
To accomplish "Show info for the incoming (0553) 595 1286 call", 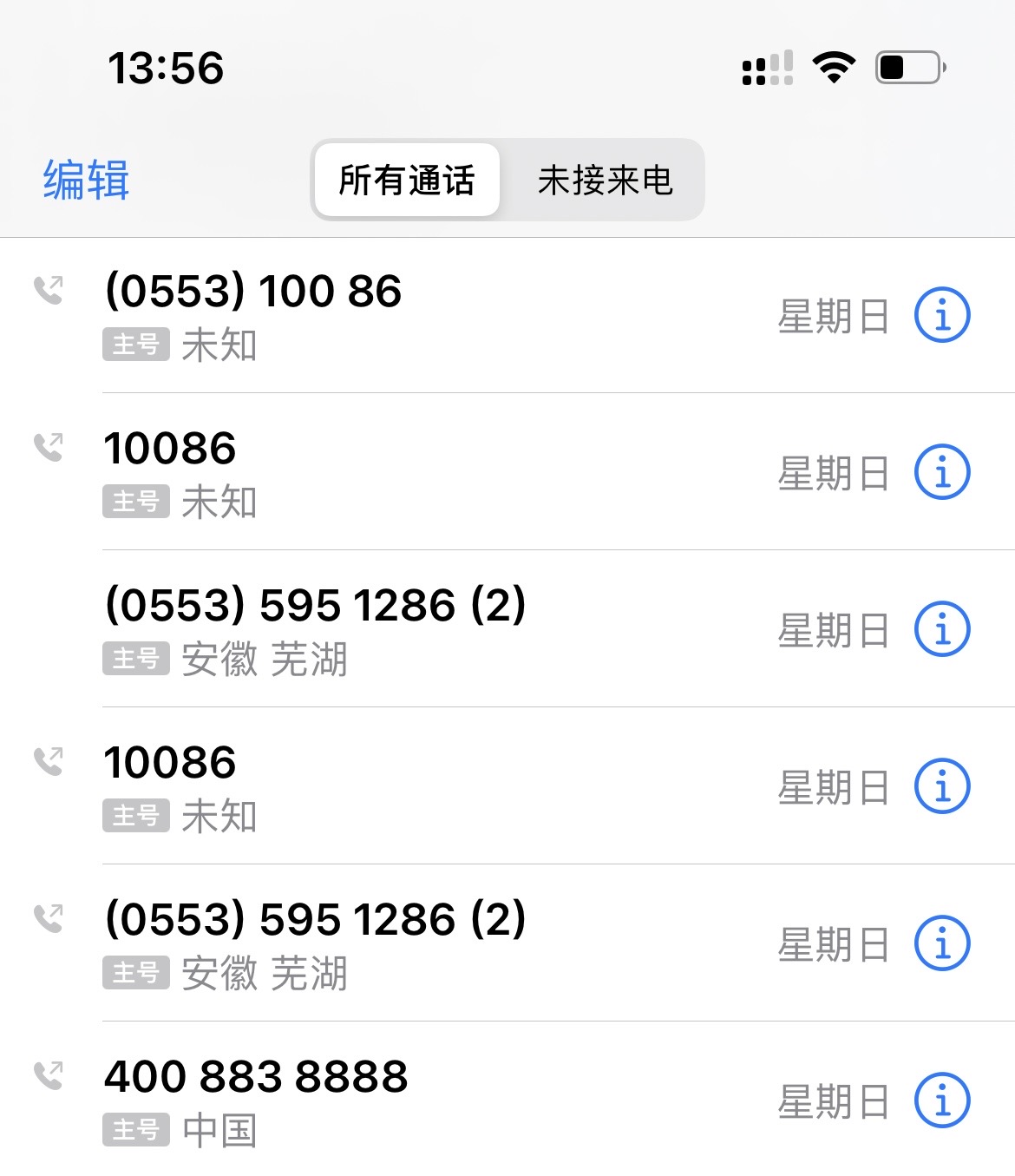I will coord(941,629).
